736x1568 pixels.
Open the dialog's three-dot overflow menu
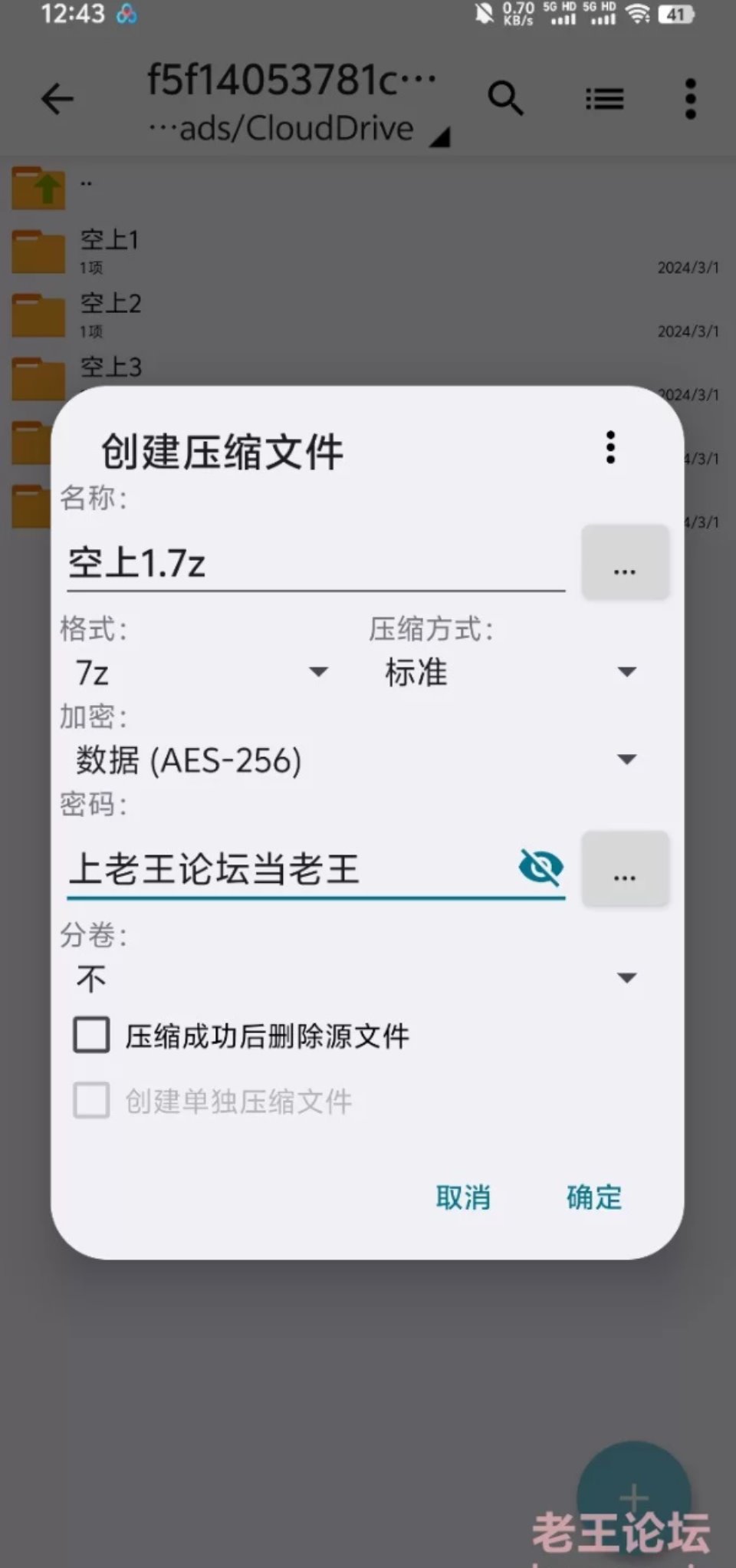[610, 447]
